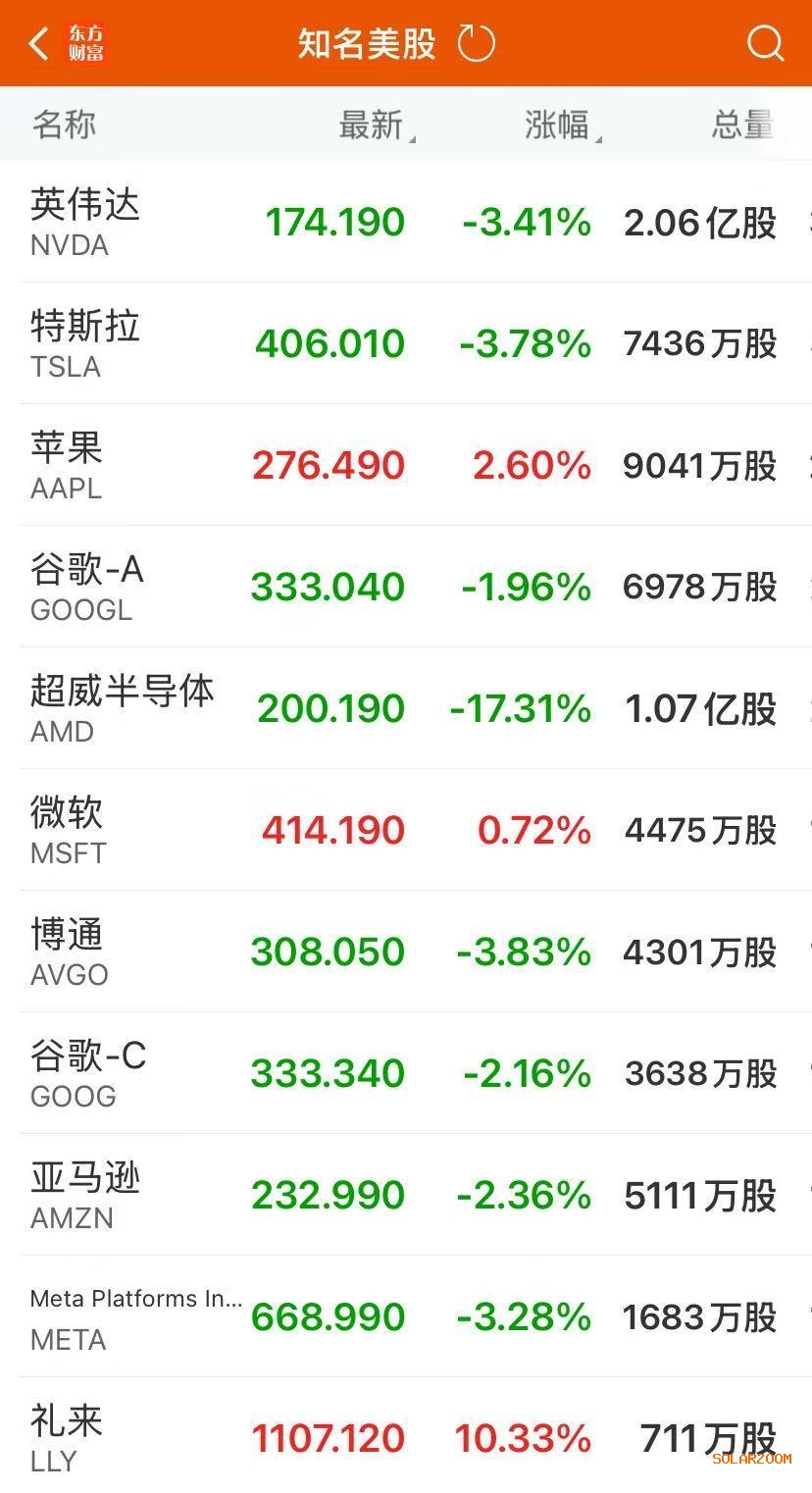Open the search magnifier icon
812x1493 pixels.
(765, 44)
